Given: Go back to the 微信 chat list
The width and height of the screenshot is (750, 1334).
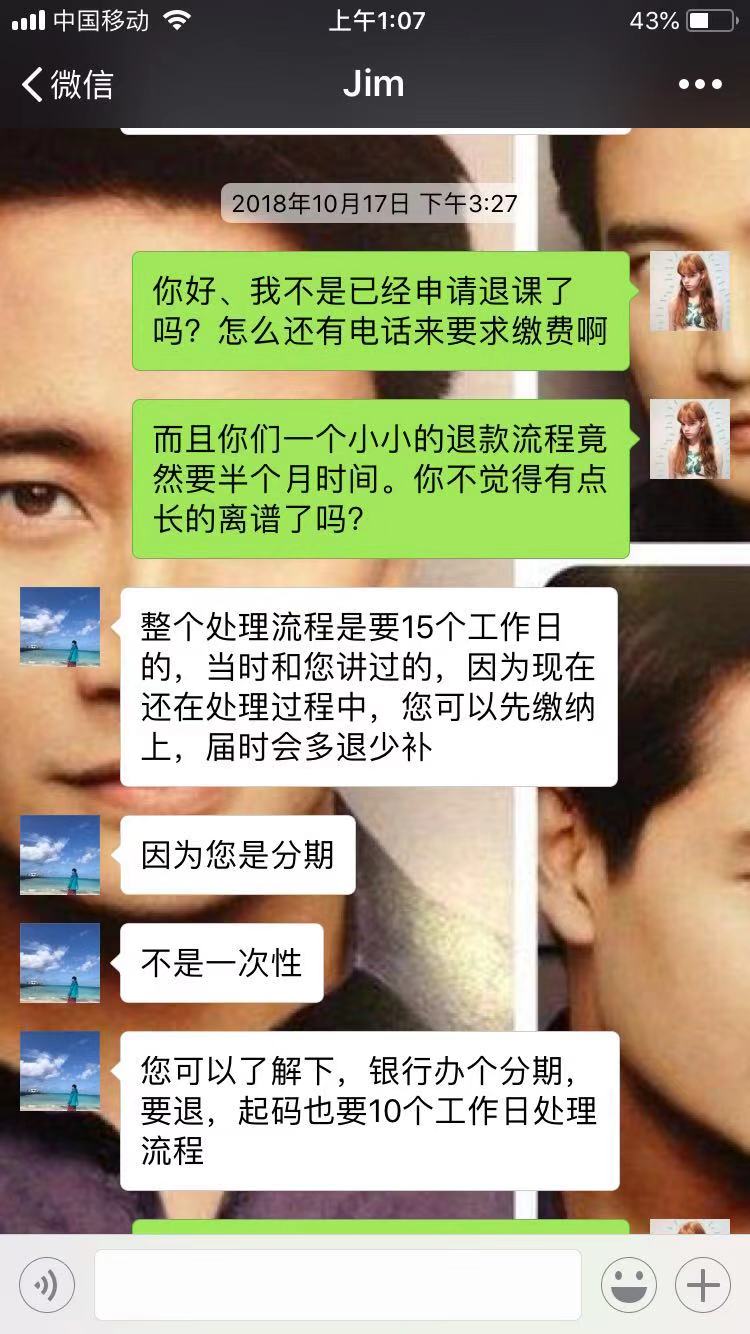Looking at the screenshot, I should coord(67,84).
